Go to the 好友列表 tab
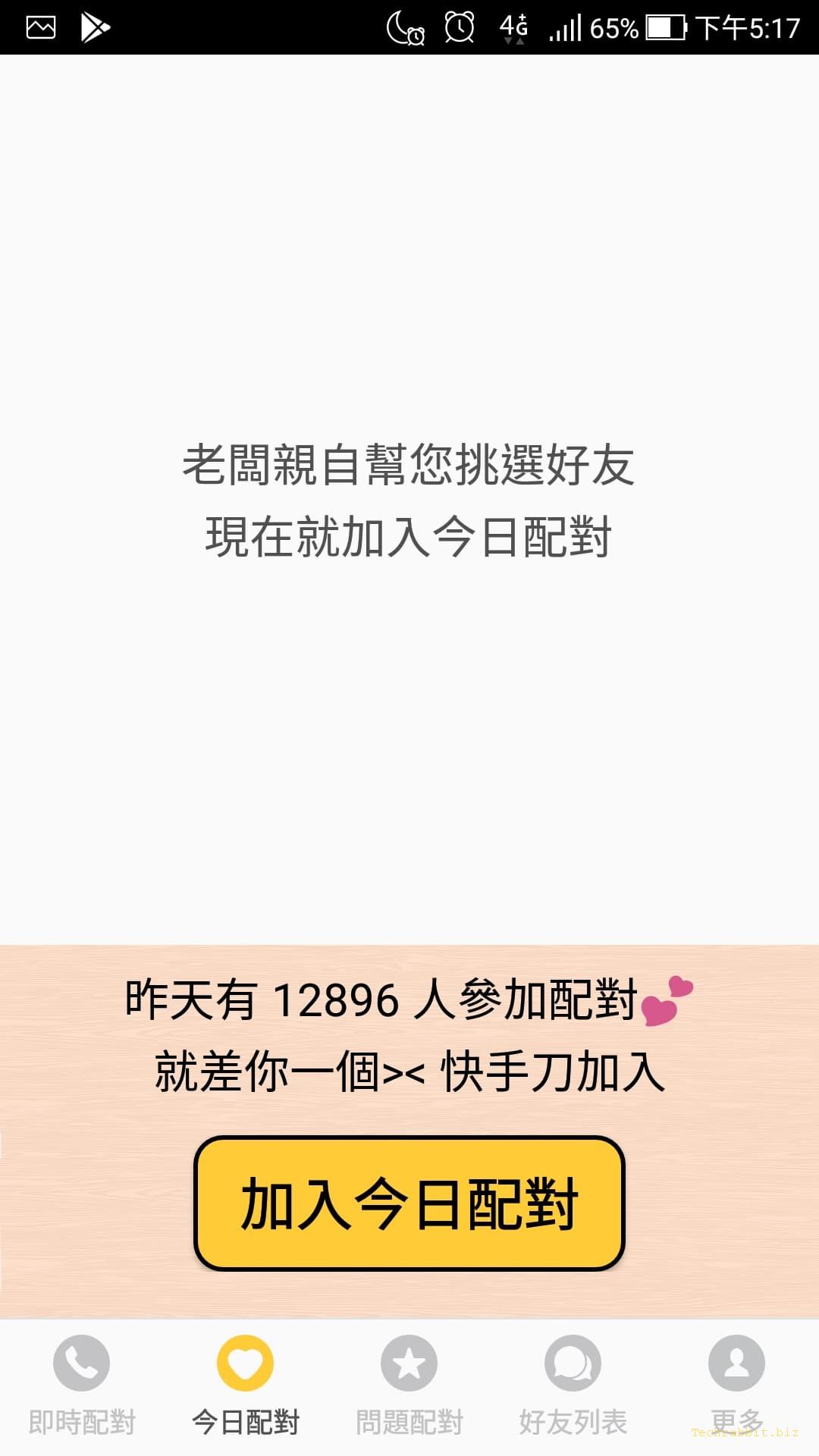Screen dimensions: 819x1456 (573, 1385)
